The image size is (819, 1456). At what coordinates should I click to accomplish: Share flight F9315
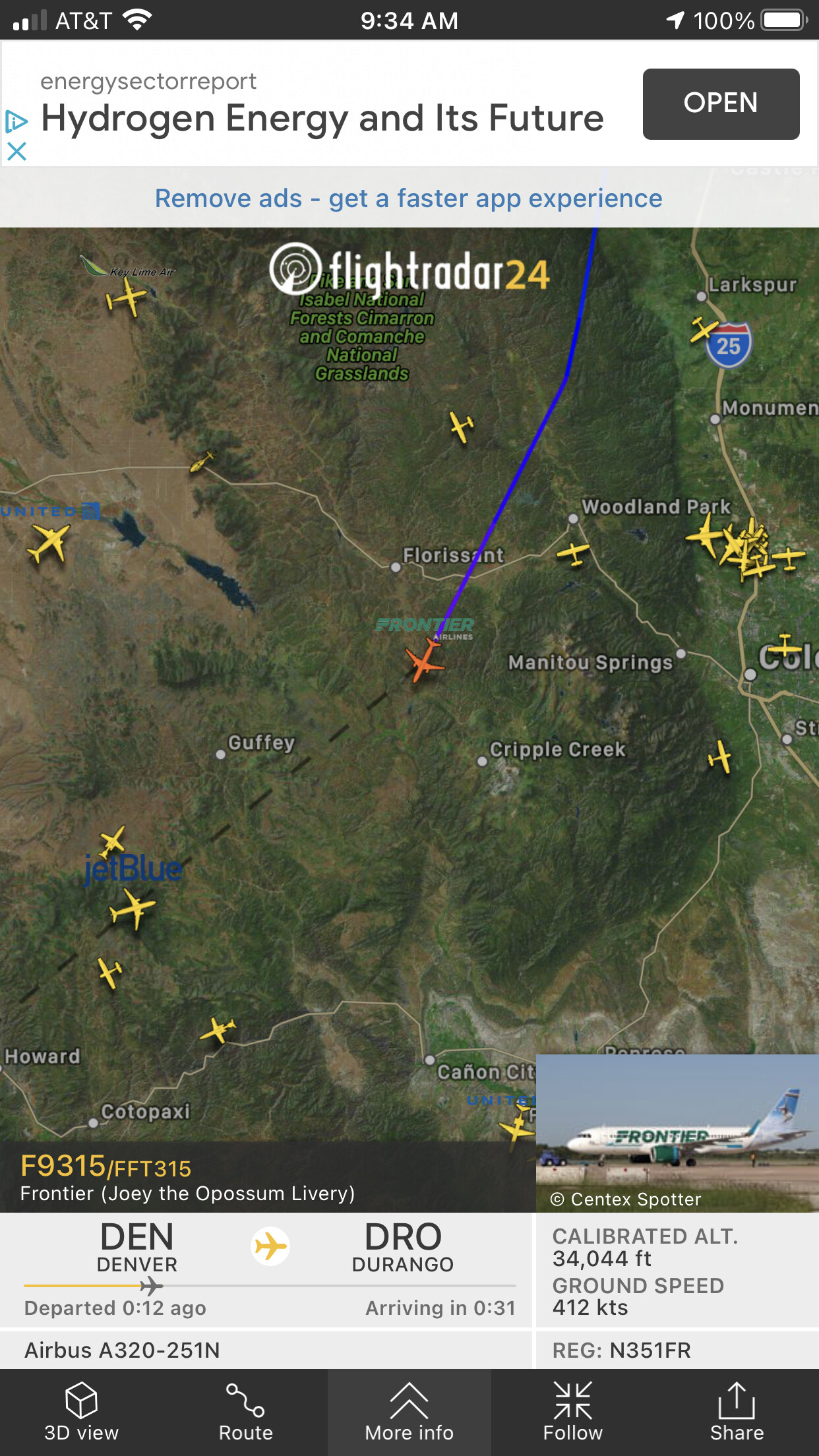(737, 1412)
